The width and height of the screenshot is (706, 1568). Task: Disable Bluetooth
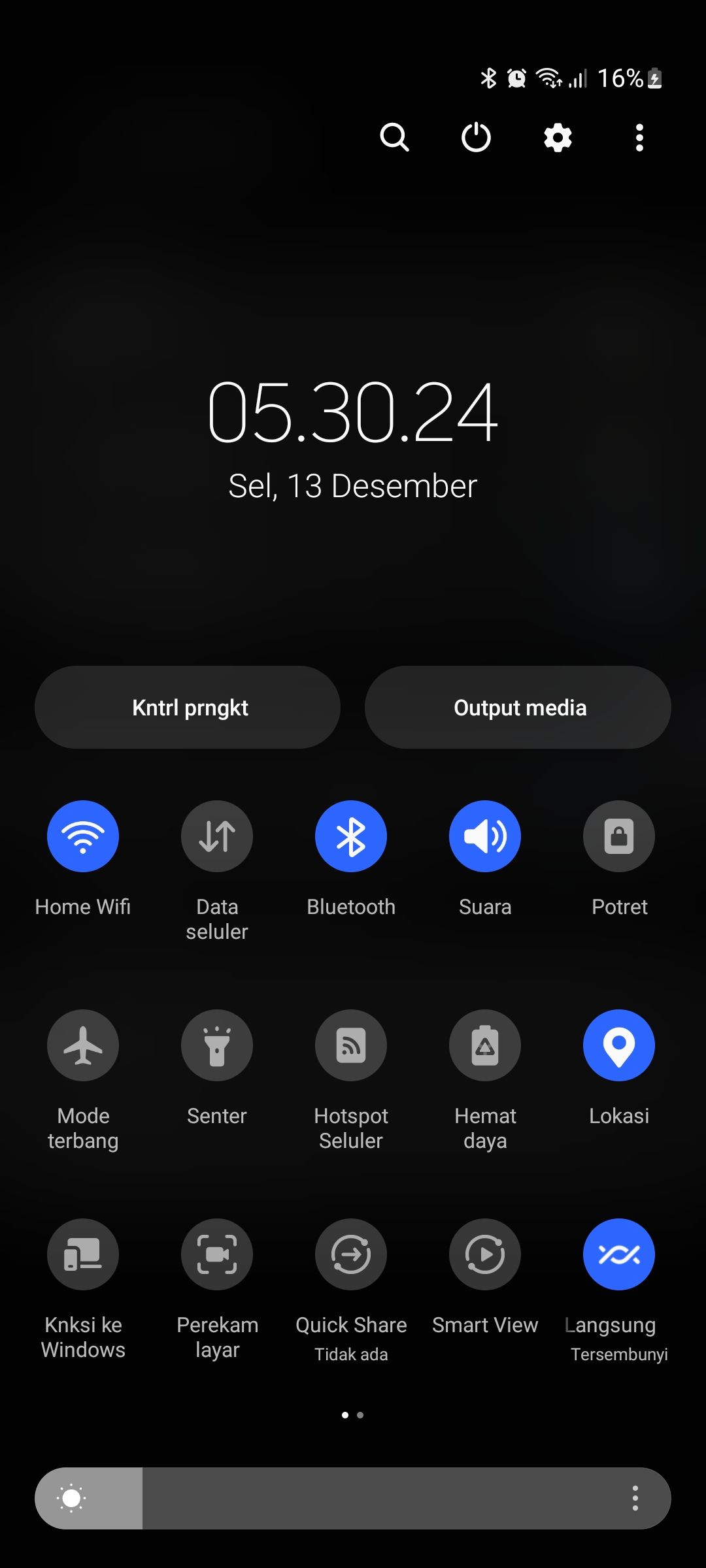[351, 836]
